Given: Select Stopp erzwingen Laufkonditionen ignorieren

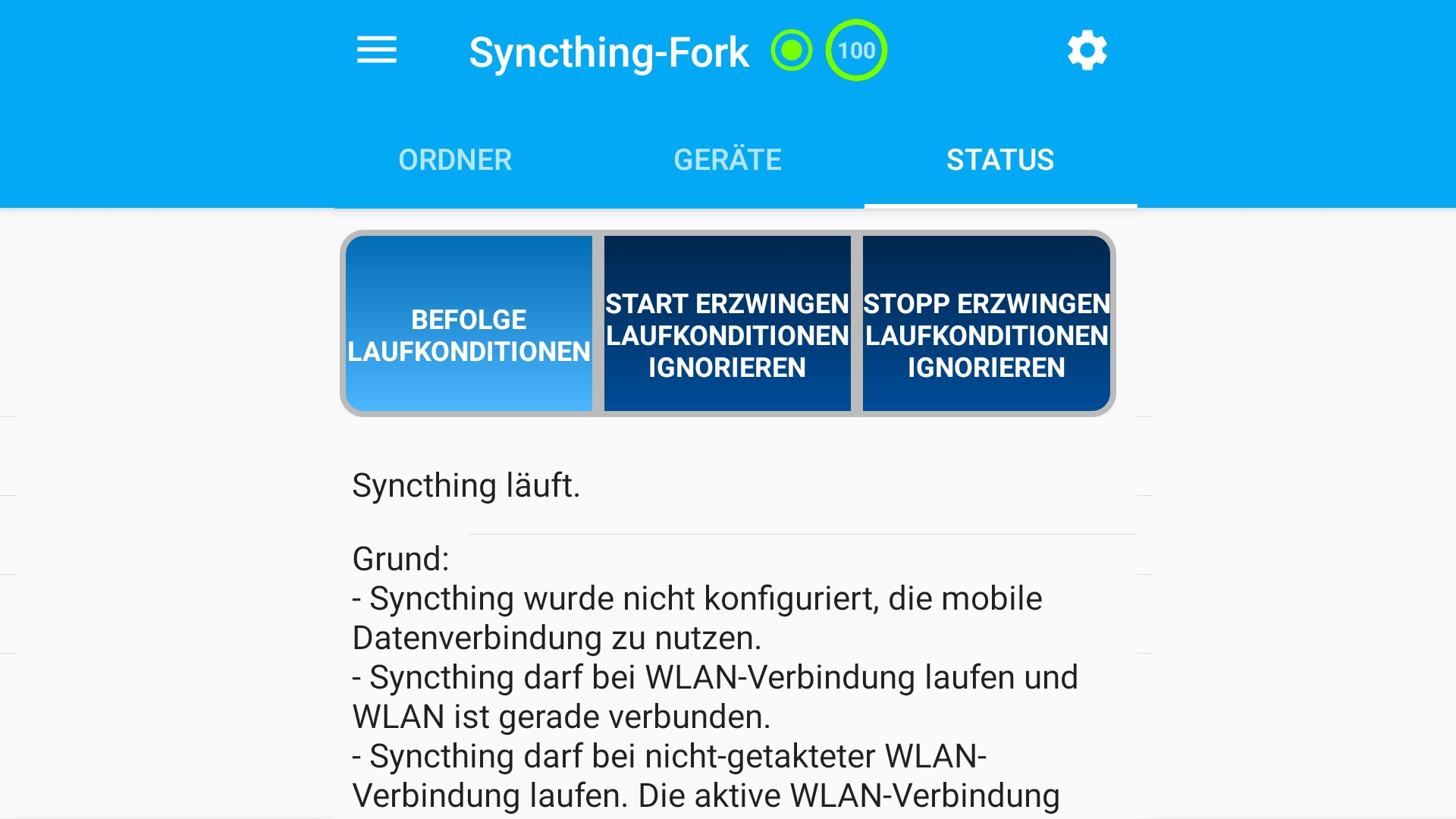Looking at the screenshot, I should click(x=986, y=324).
